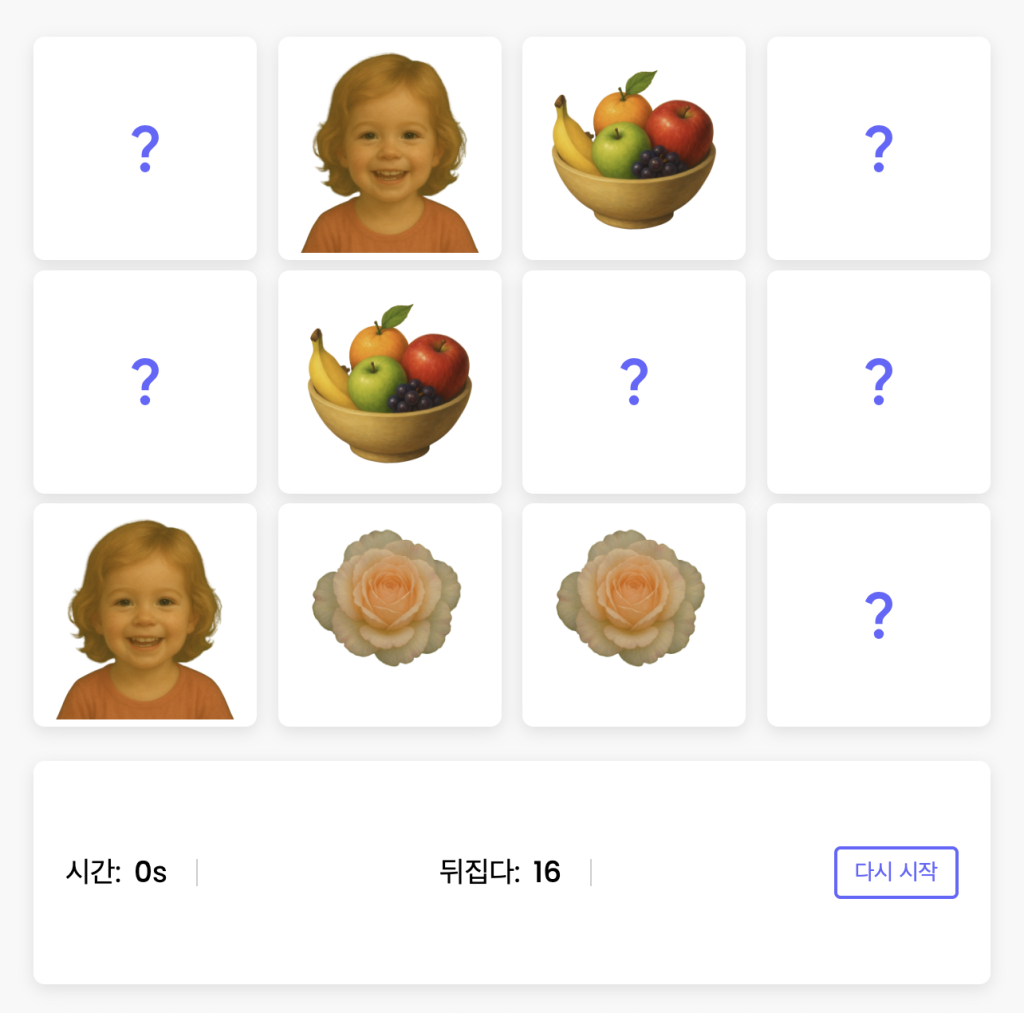Flip the hidden card right of the top fruit bowl
This screenshot has height=1013, width=1024.
point(878,148)
